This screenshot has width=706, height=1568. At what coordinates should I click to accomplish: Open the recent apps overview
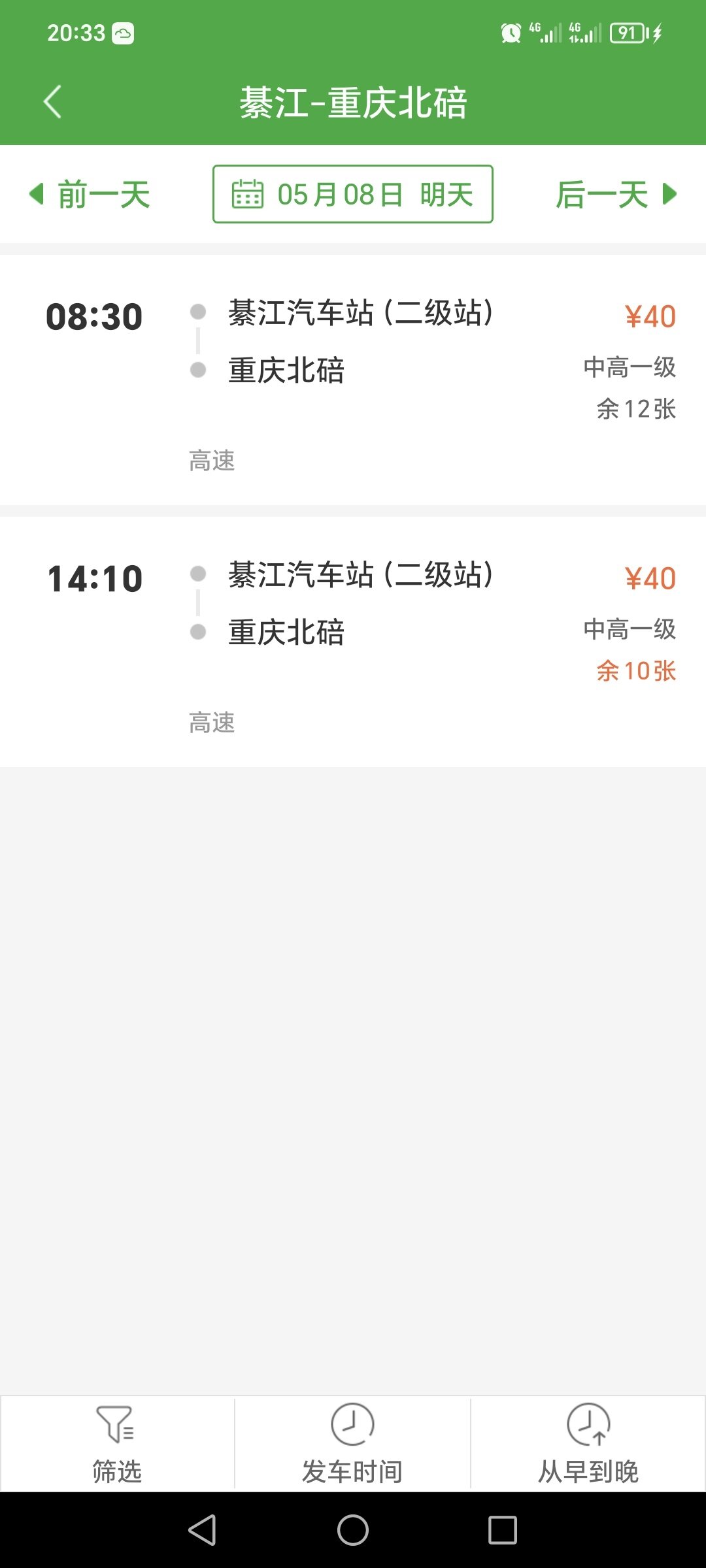coord(503,1530)
